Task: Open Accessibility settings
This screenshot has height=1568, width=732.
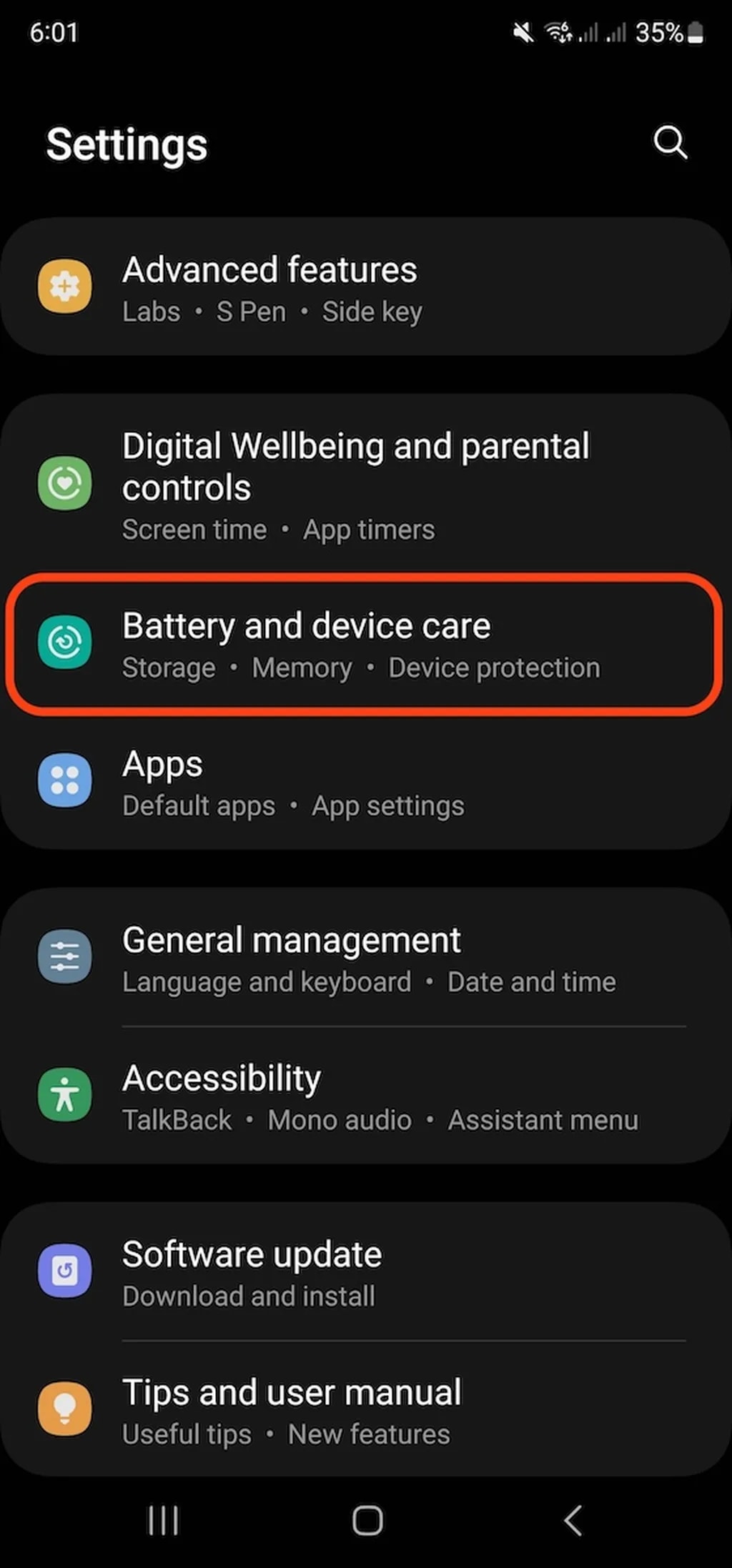Action: coord(365,1096)
